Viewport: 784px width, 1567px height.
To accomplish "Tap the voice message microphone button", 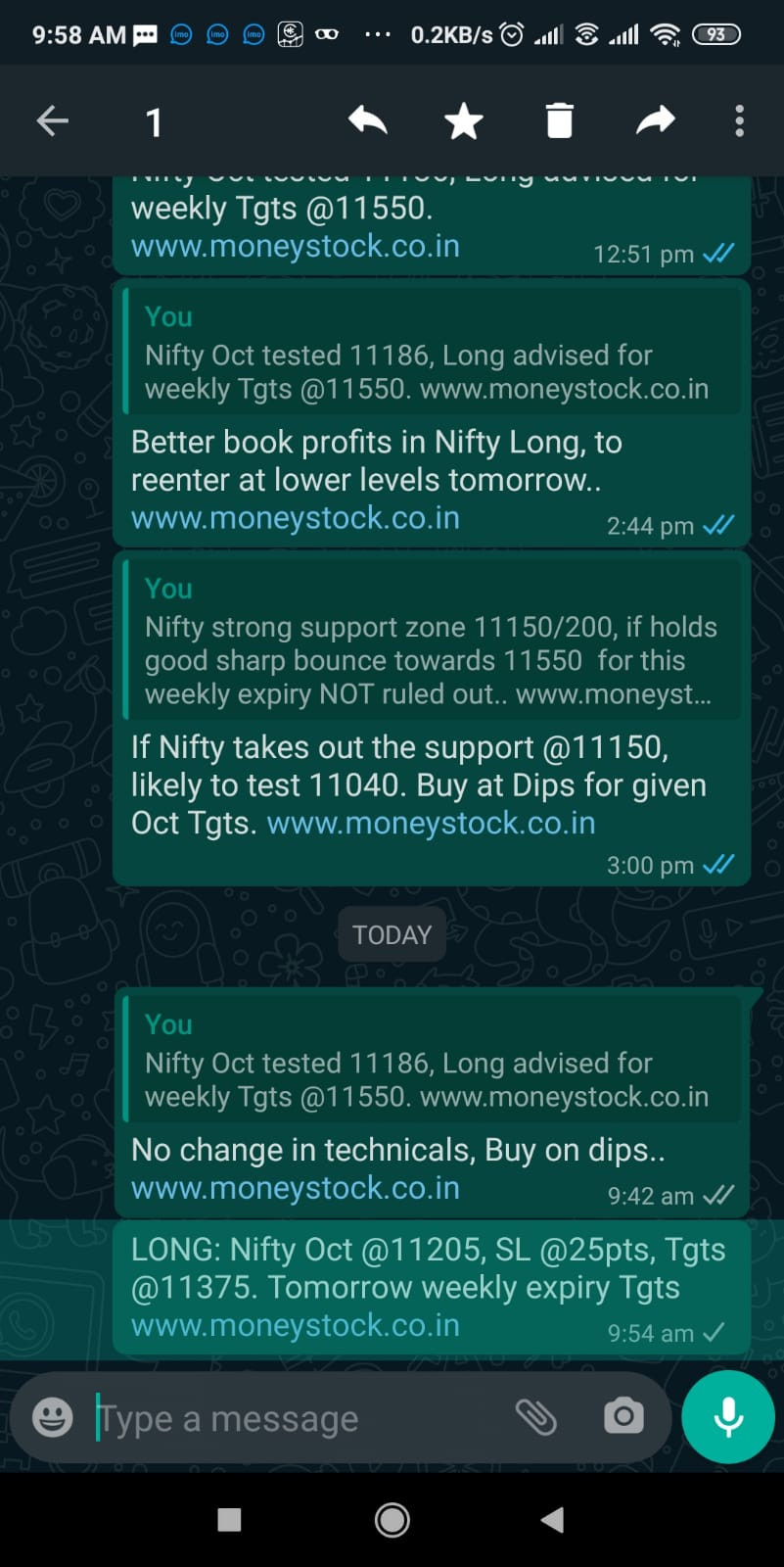I will 727,1417.
